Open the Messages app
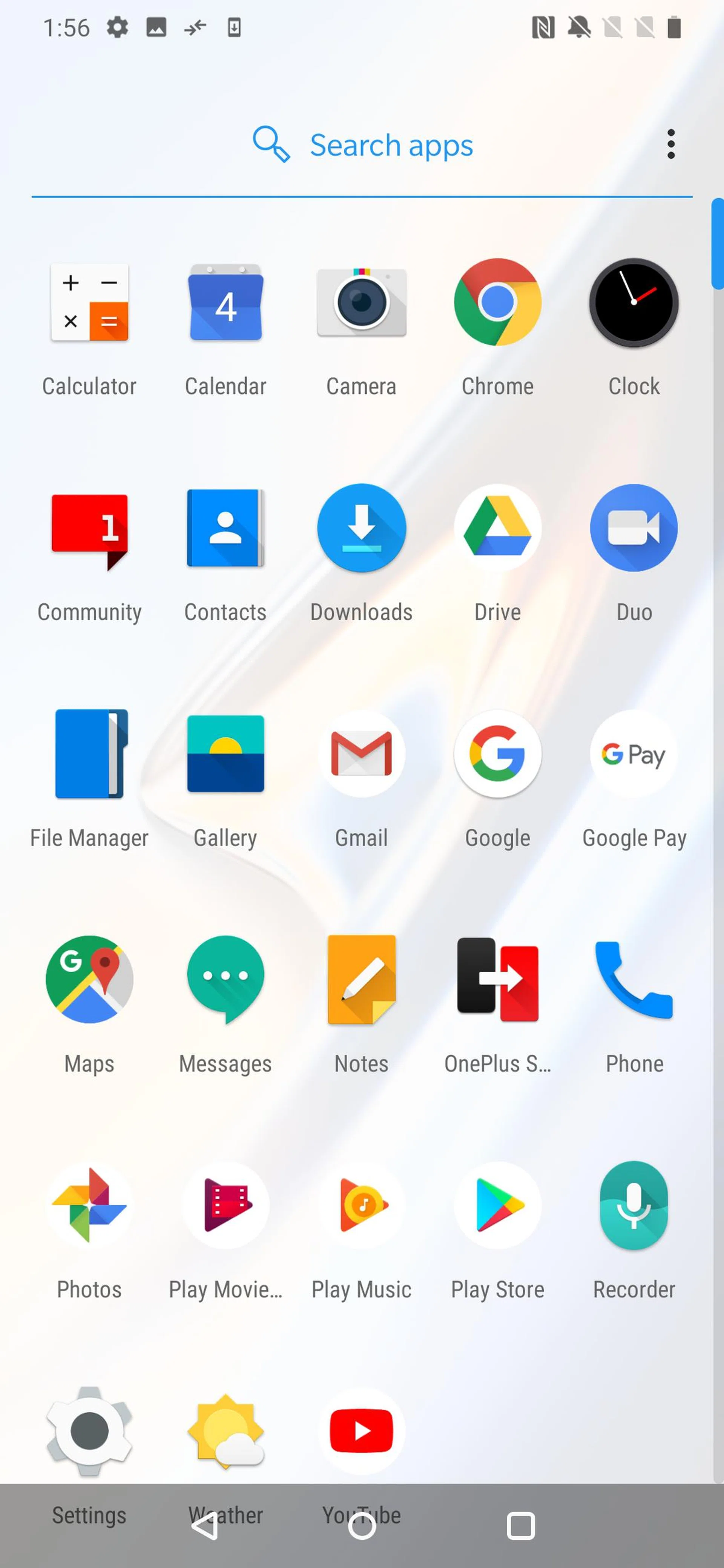Screen dimensions: 724x1568 tap(225, 979)
